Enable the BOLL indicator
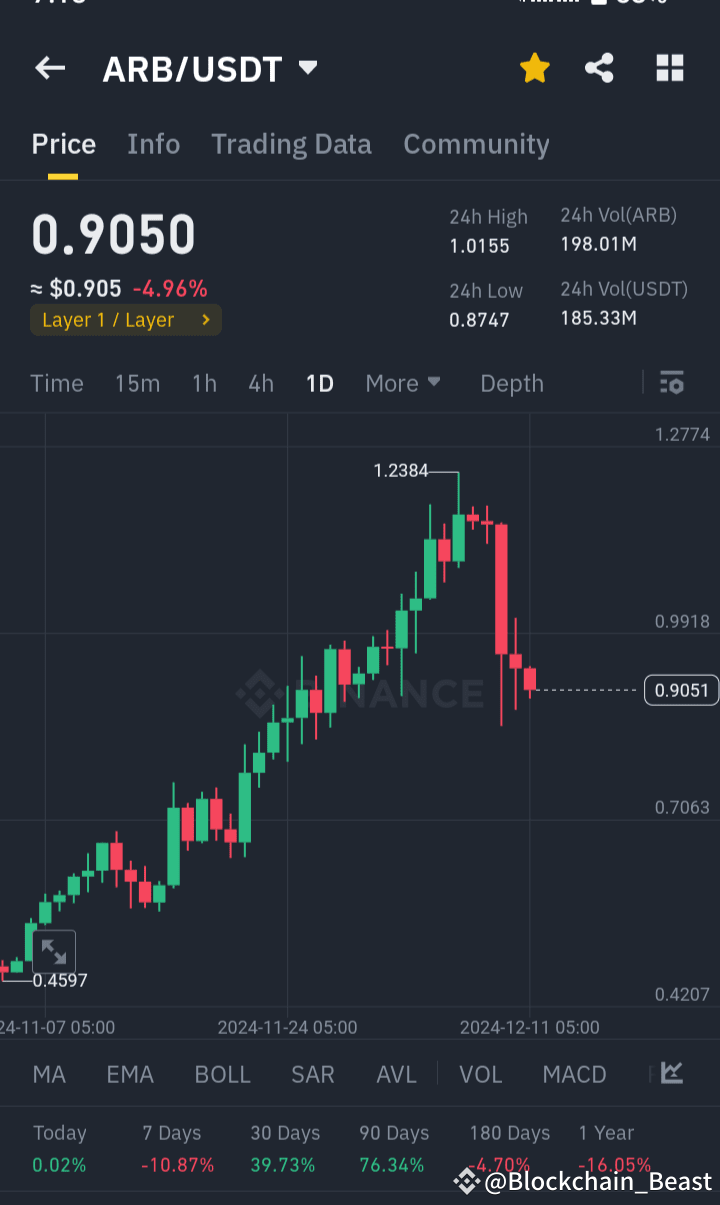 pyautogui.click(x=222, y=1074)
